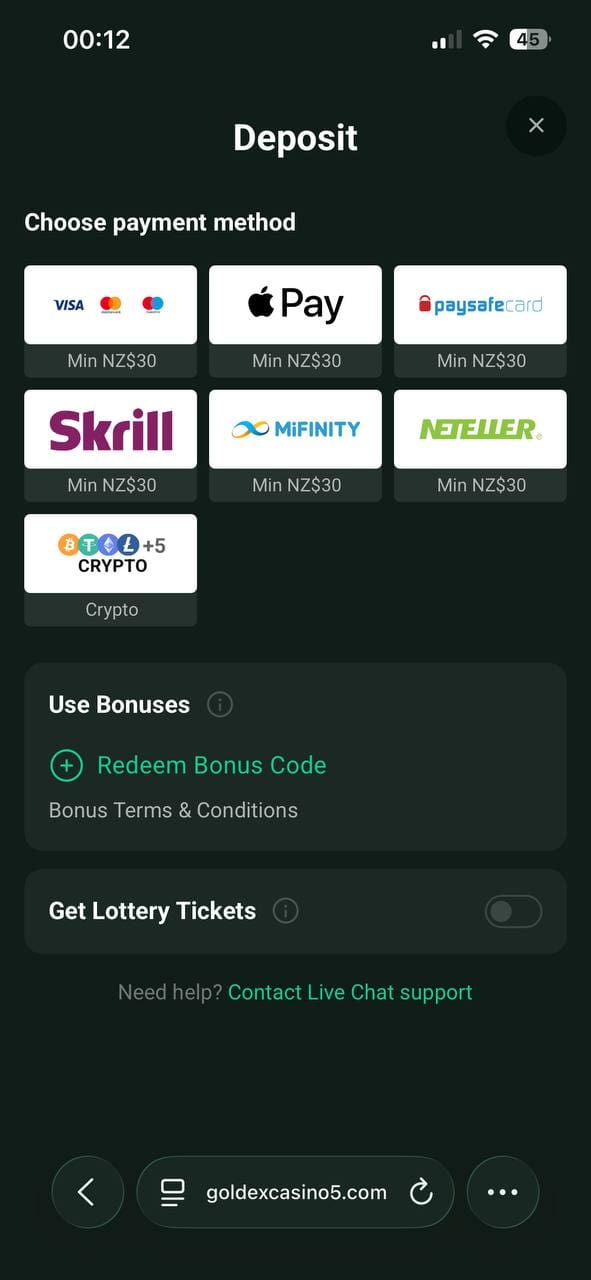
Task: Contact Live Chat support
Action: [x=350, y=992]
